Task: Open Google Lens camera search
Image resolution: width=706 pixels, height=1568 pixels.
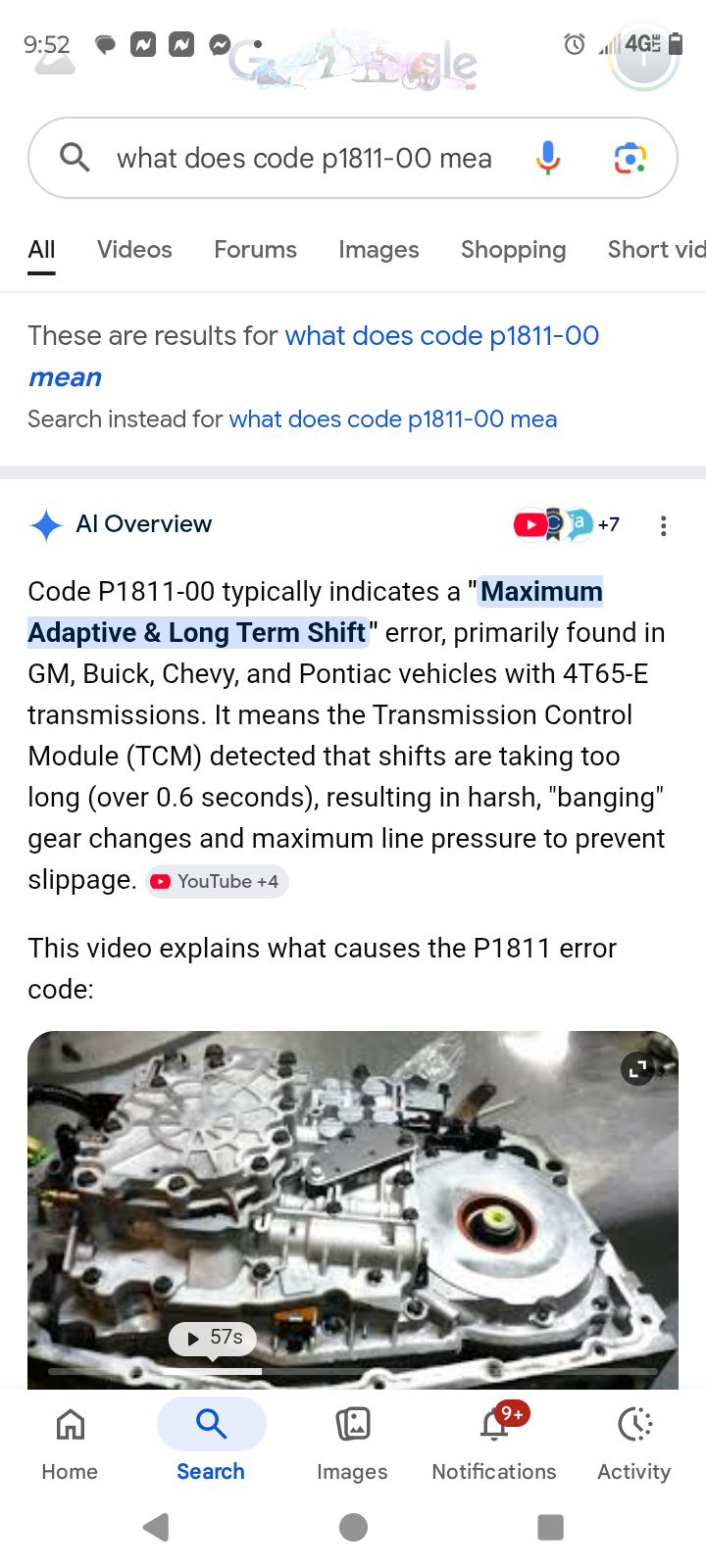Action: (x=630, y=158)
